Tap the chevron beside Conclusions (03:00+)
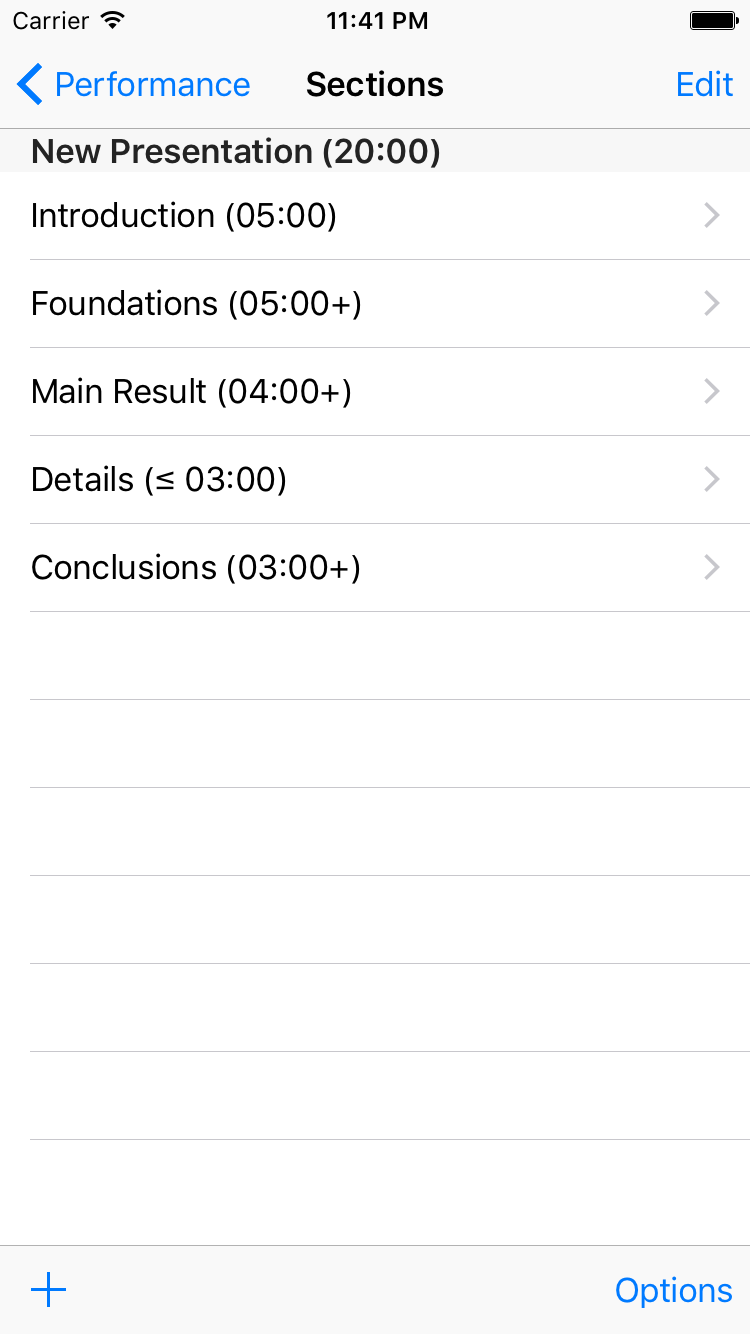750x1334 pixels. (711, 567)
